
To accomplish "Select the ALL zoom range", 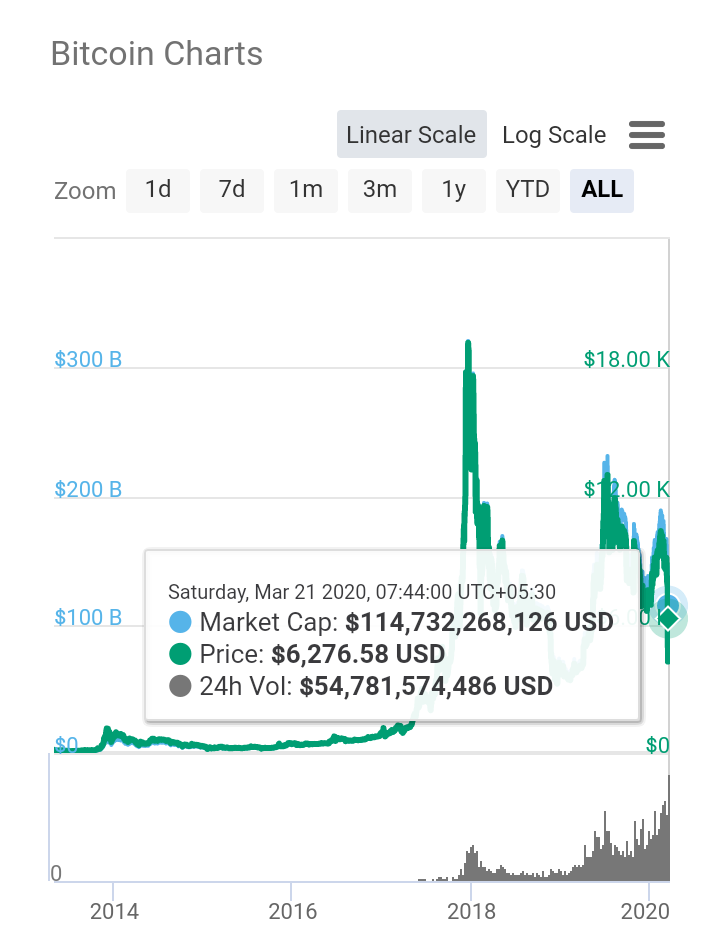I will click(x=602, y=190).
